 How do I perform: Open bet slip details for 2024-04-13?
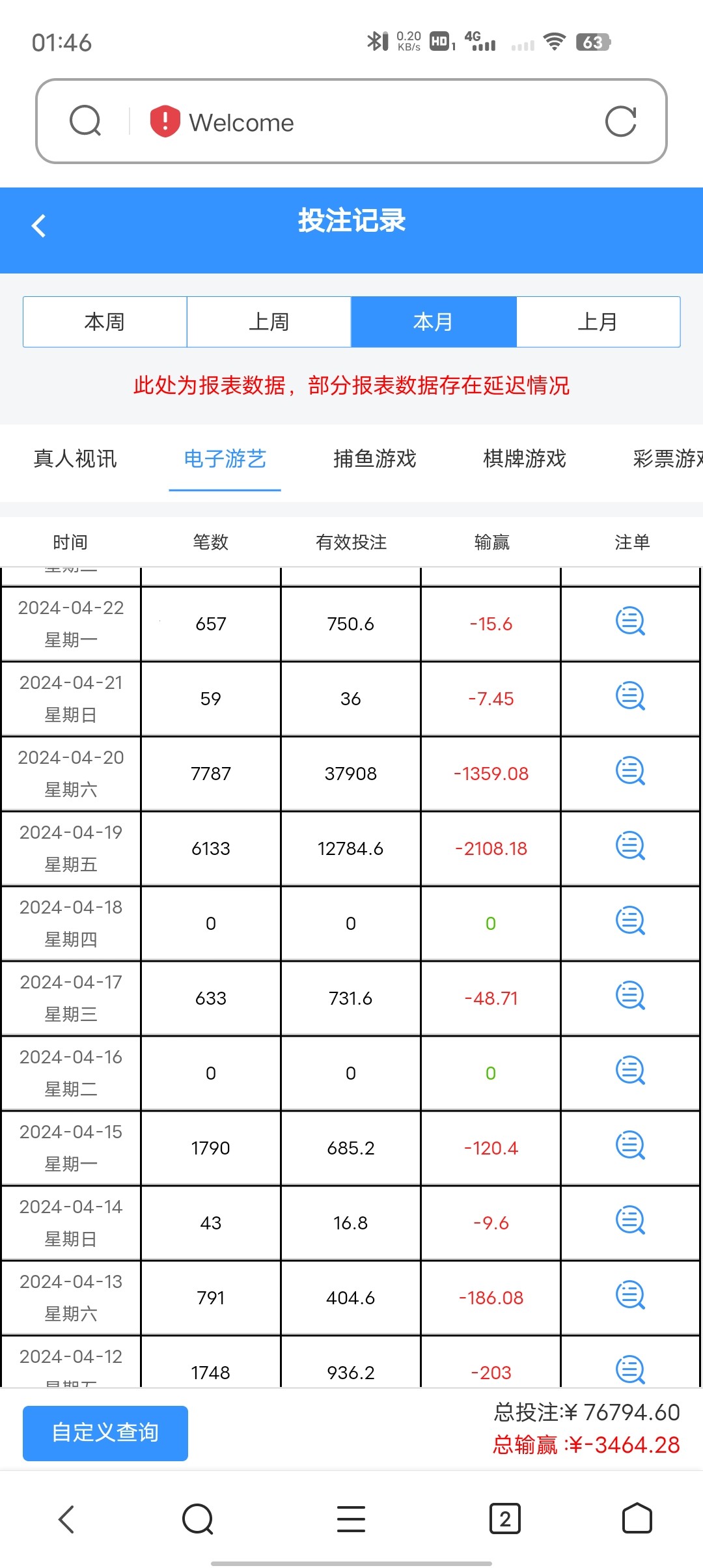click(630, 1296)
